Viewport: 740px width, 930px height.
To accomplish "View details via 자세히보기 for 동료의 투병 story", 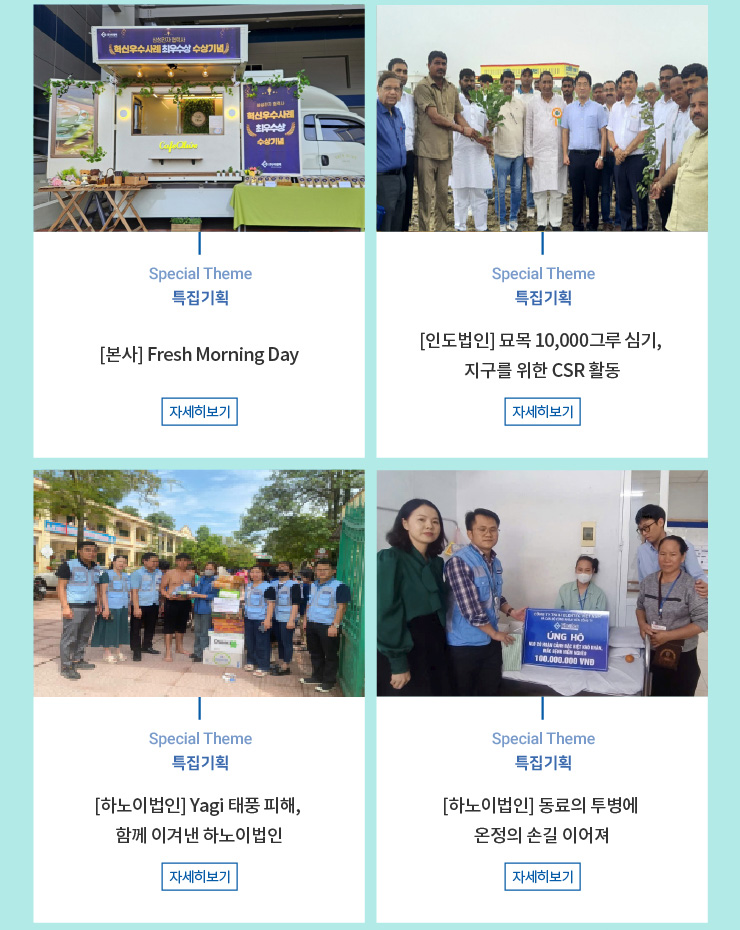I will (x=542, y=876).
